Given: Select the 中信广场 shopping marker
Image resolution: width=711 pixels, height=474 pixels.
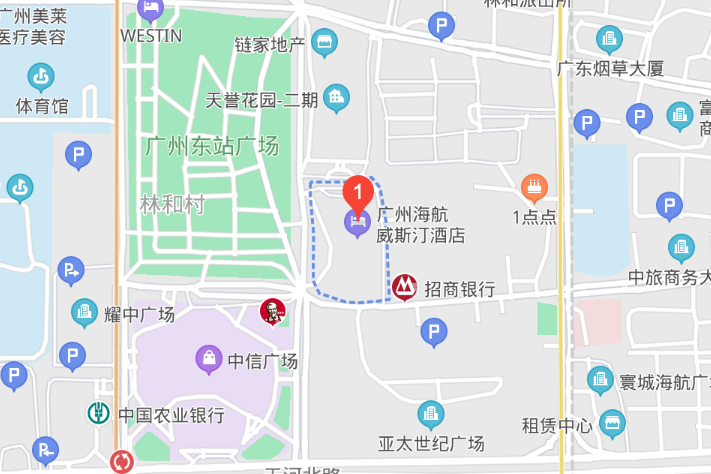Looking at the screenshot, I should pos(209,358).
